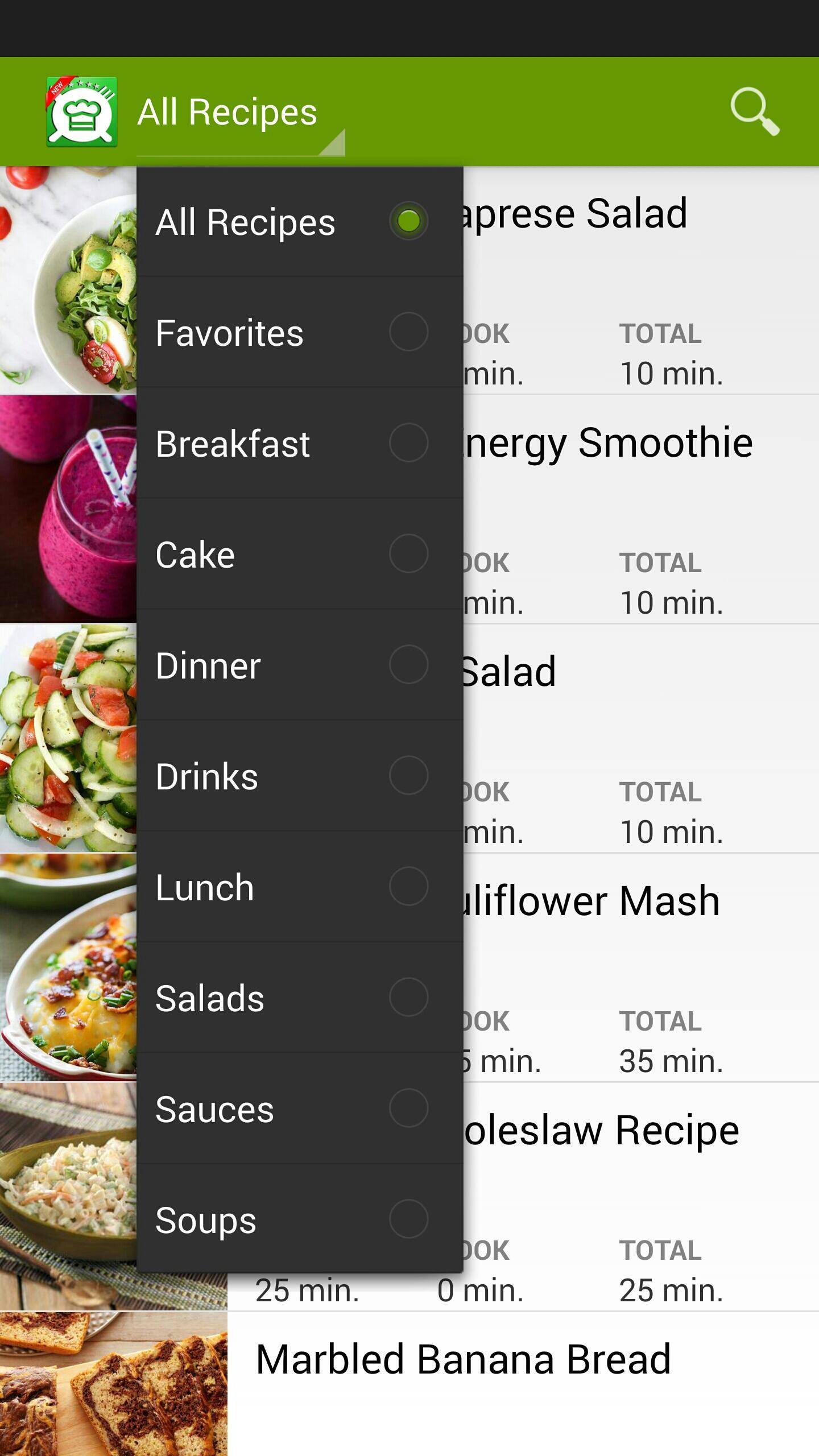This screenshot has width=819, height=1456.
Task: Select the Cake filter radio button
Action: (408, 553)
